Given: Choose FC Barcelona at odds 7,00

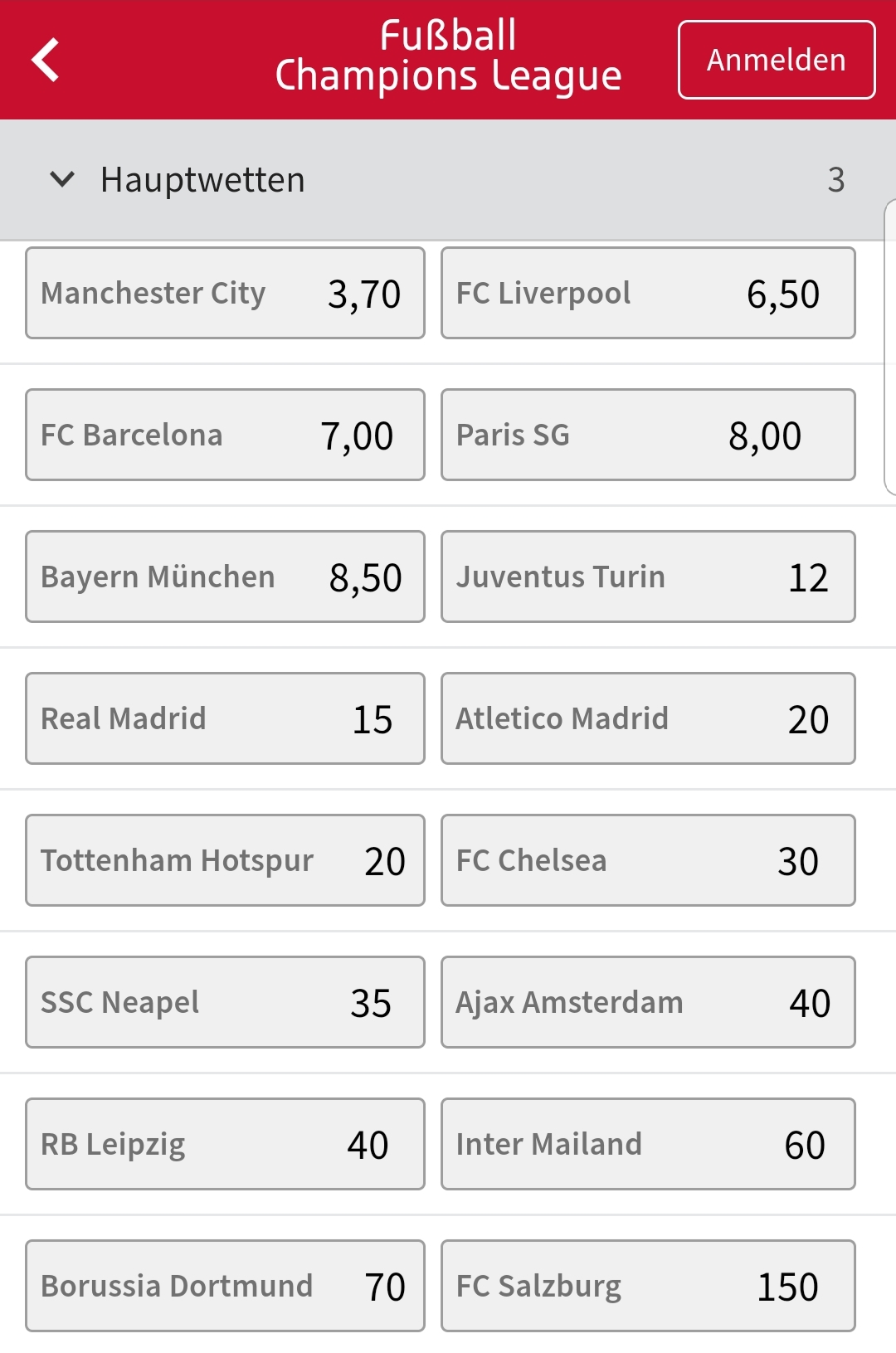Looking at the screenshot, I should tap(225, 435).
